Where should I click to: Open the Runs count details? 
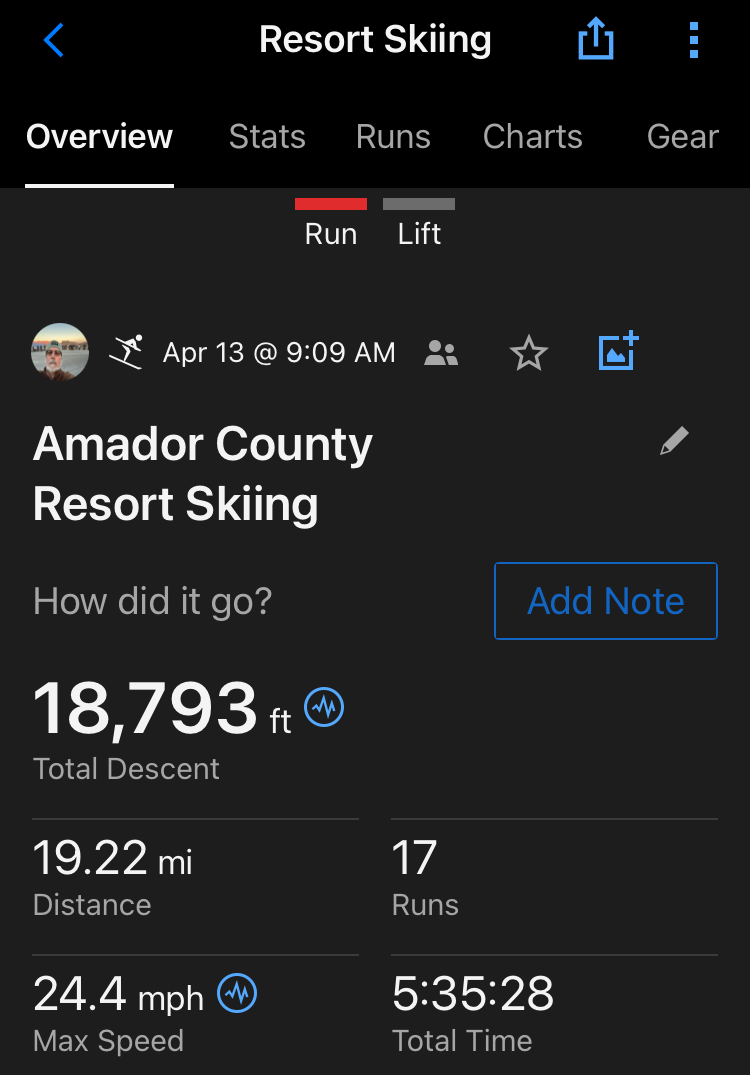coord(424,877)
